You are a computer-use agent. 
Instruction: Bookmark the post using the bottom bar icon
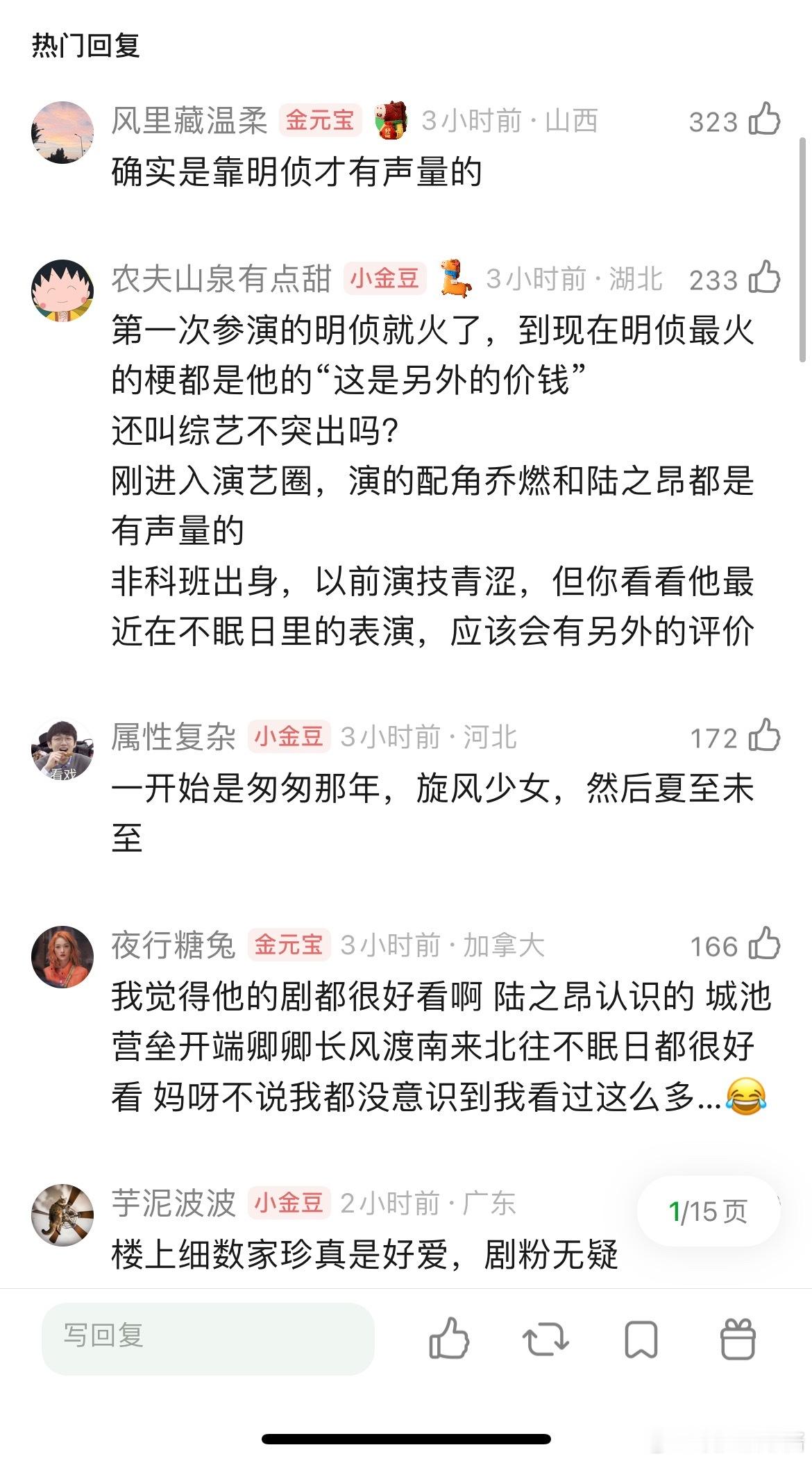[640, 1340]
